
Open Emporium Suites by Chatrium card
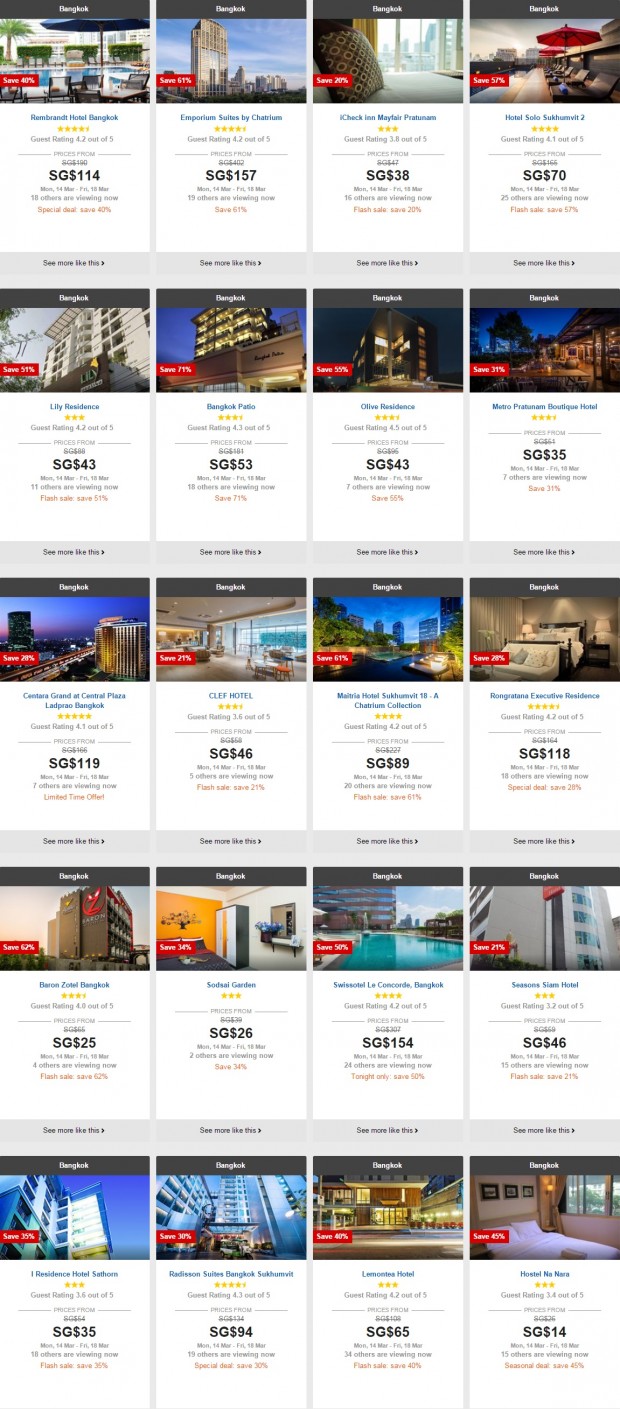(231, 117)
